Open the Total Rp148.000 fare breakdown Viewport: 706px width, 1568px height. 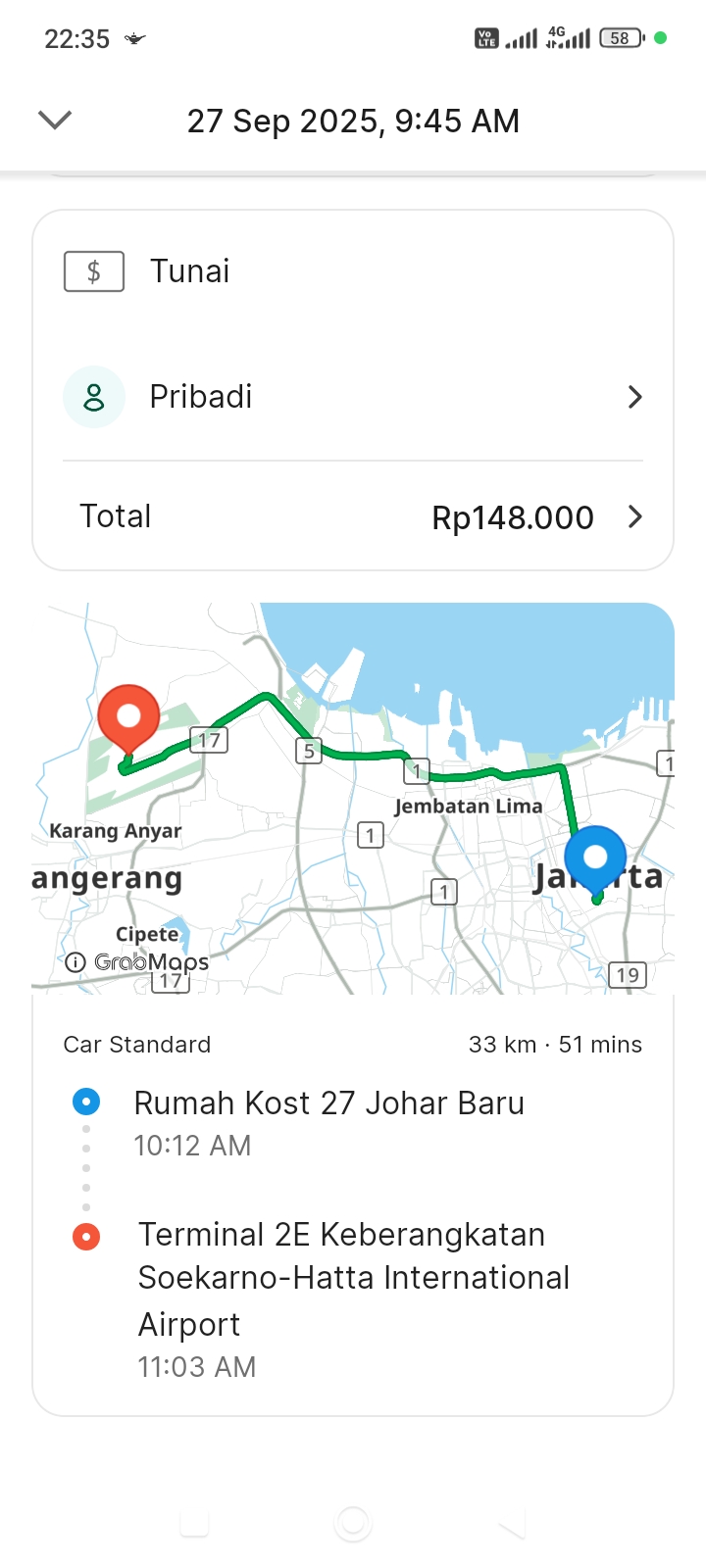point(353,516)
